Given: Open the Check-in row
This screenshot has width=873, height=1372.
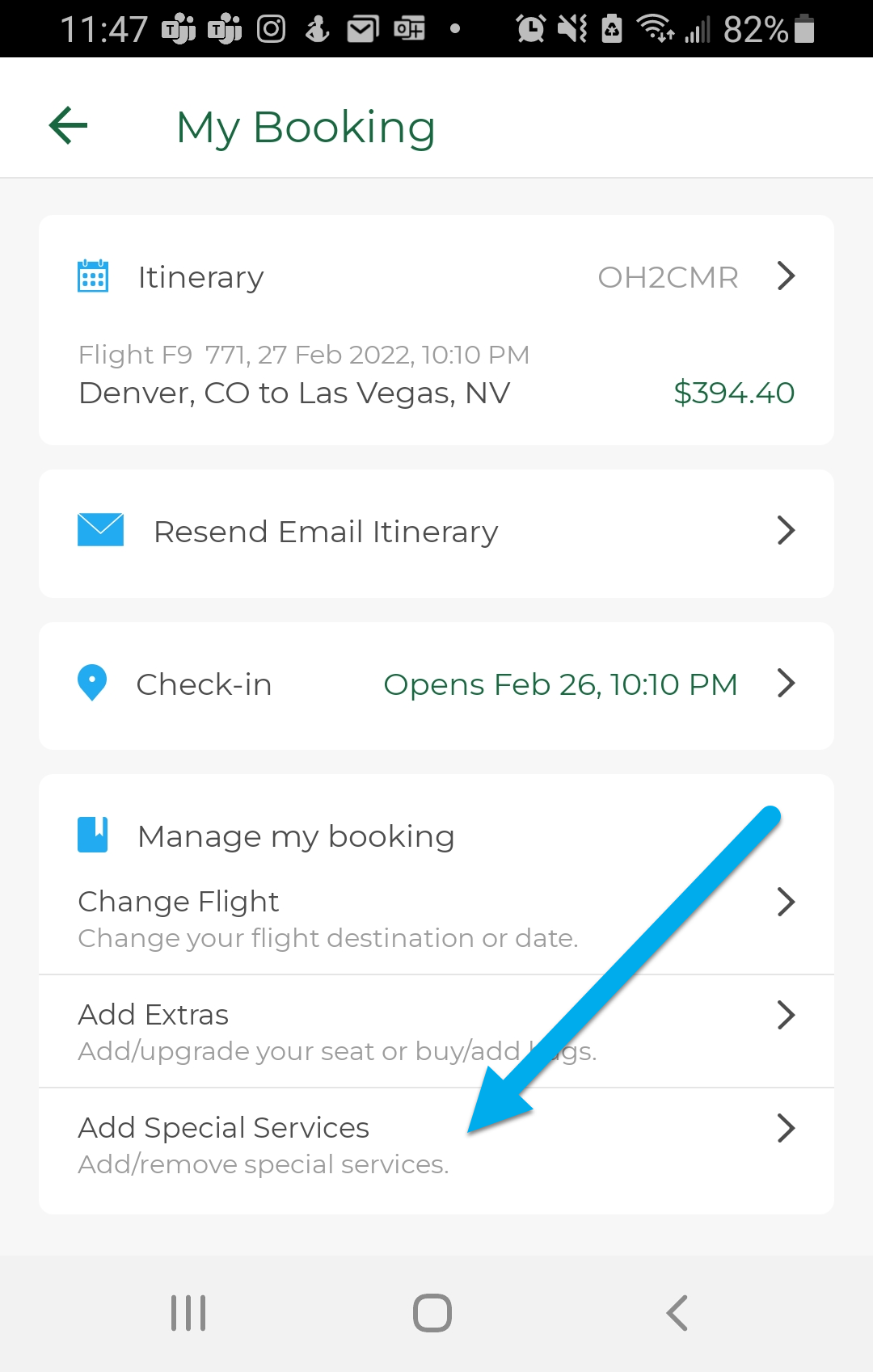Looking at the screenshot, I should 436,684.
